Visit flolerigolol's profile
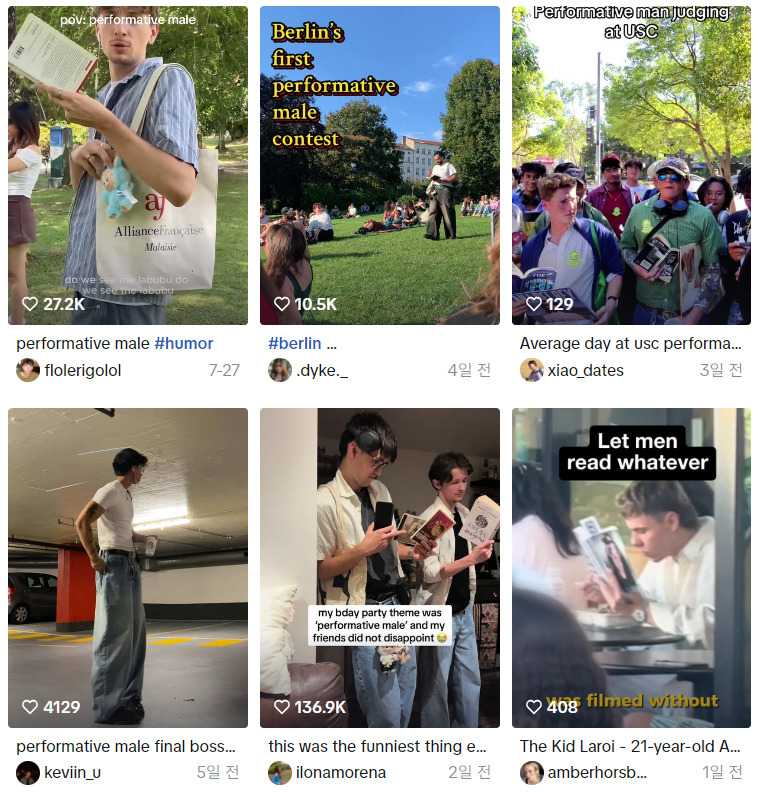 [x=83, y=370]
